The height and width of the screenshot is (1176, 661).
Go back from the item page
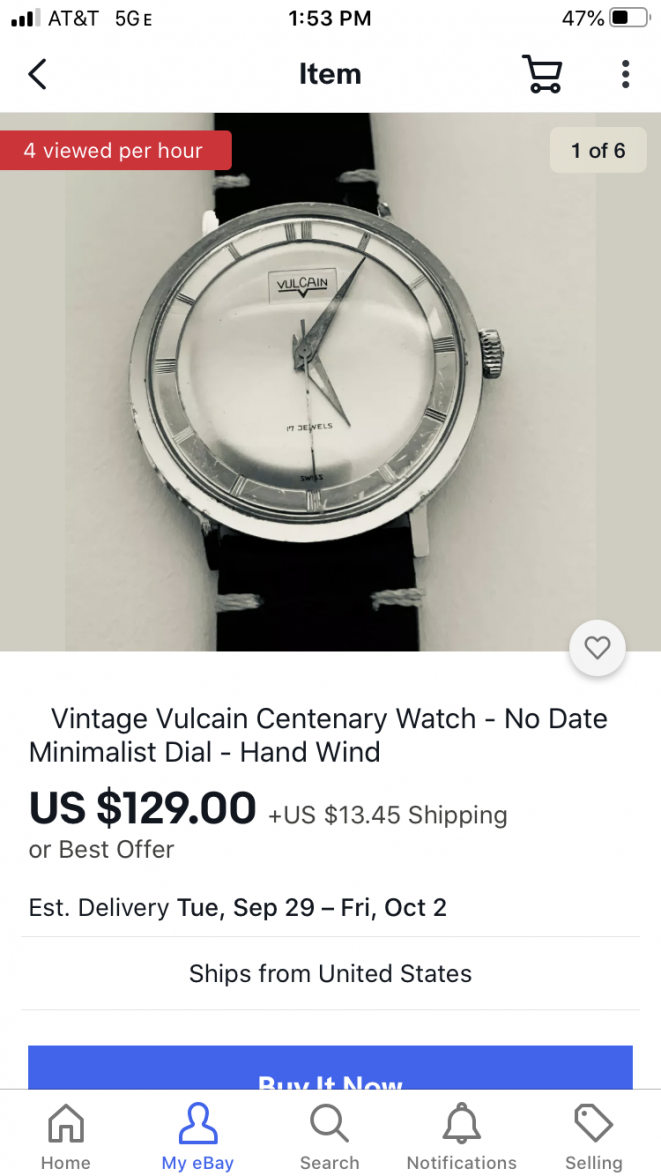[x=37, y=74]
